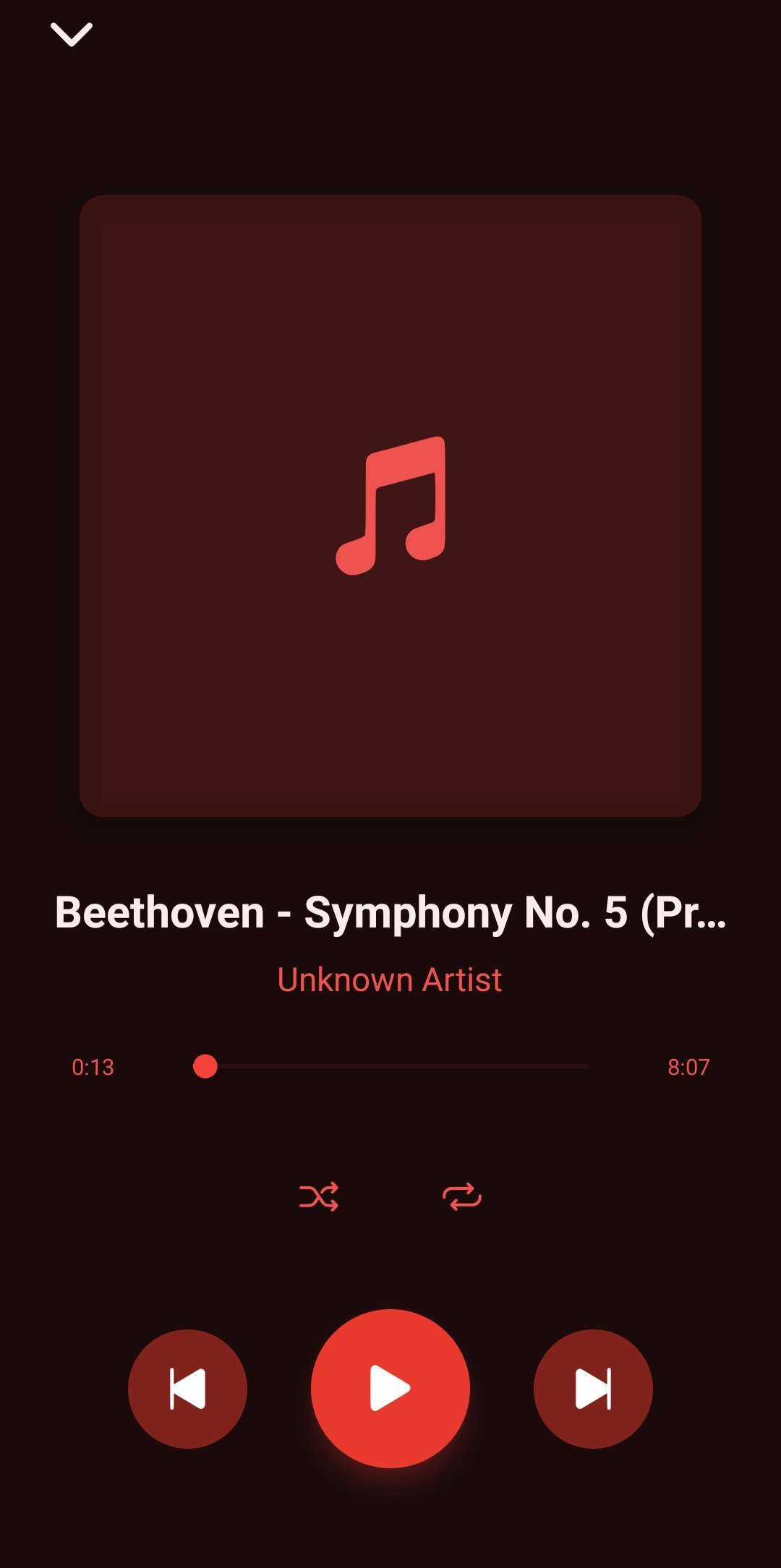Image resolution: width=781 pixels, height=1568 pixels.
Task: Toggle shuffle mode
Action: 319,1196
